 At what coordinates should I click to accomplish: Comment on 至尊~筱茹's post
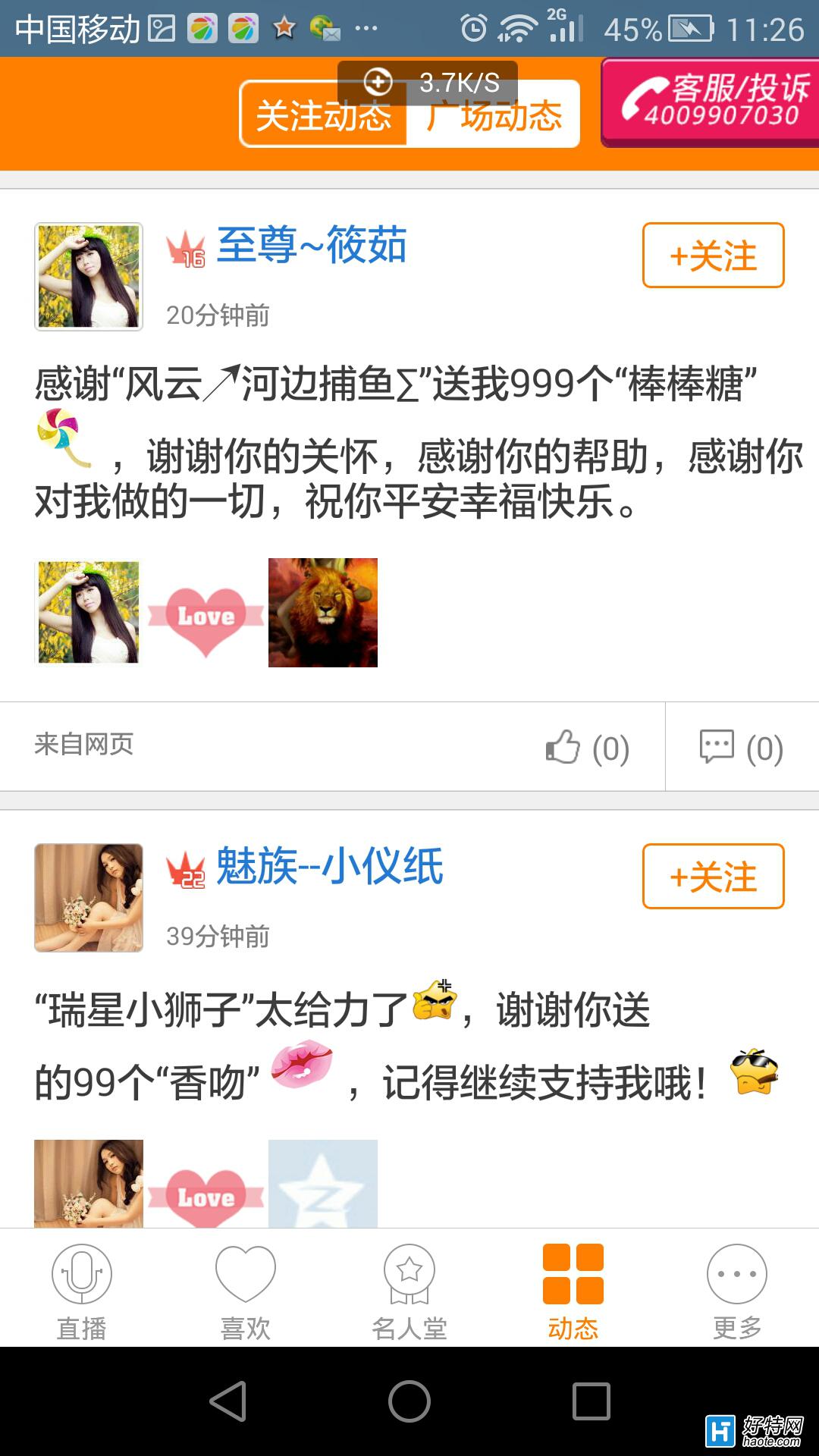(741, 748)
